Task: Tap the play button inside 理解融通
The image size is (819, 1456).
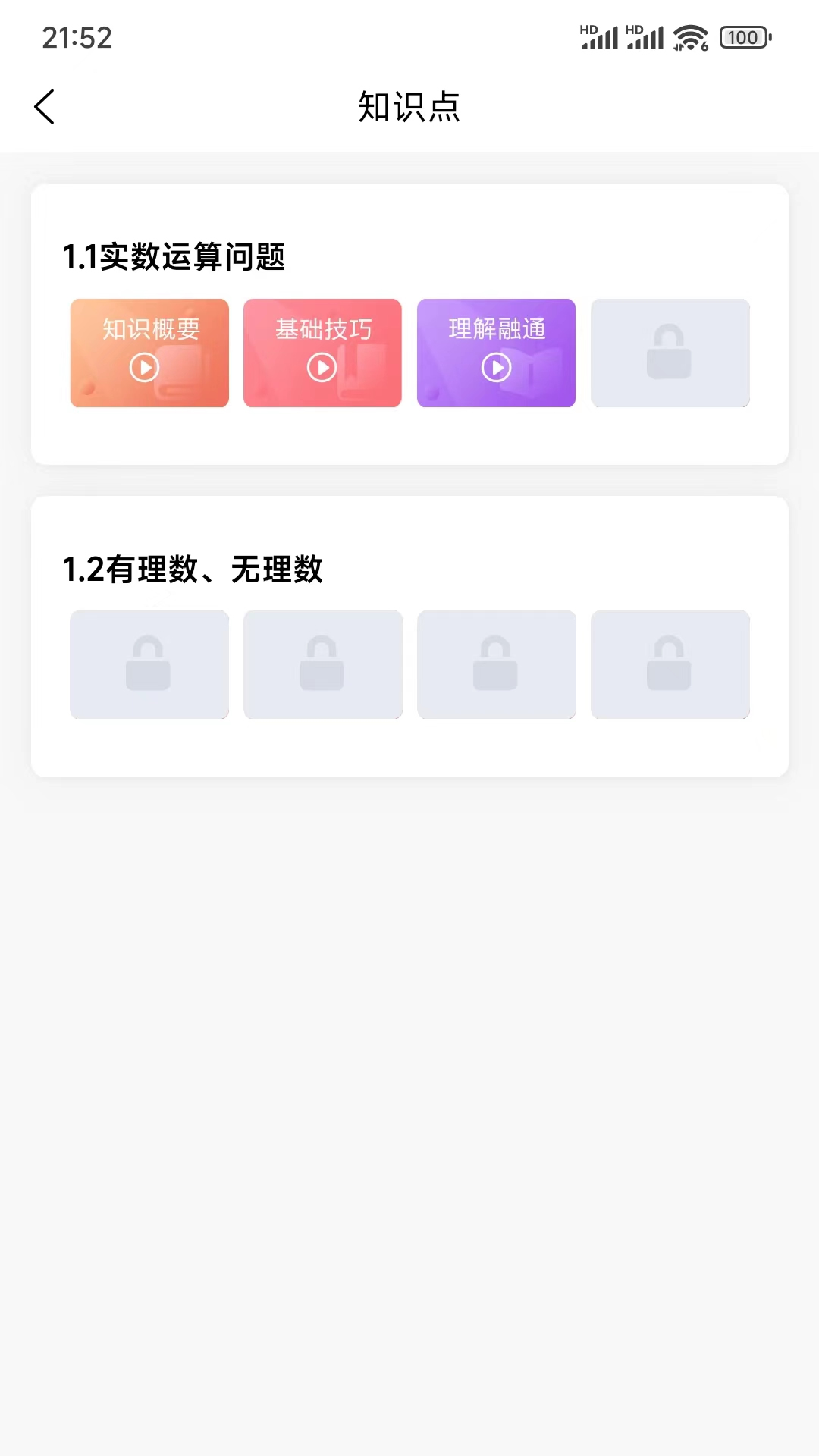Action: pyautogui.click(x=496, y=369)
